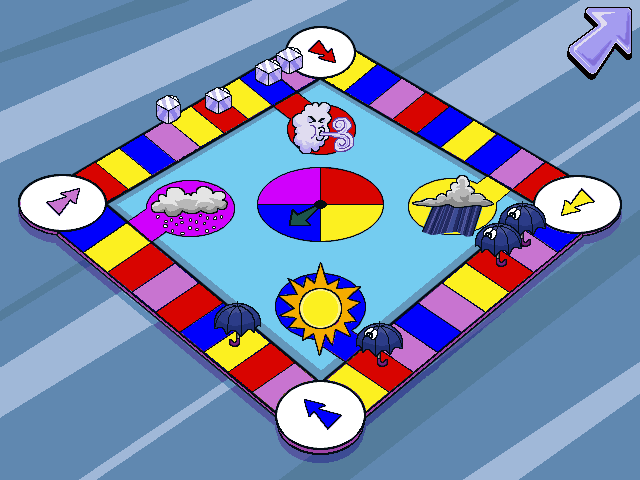This screenshot has height=480, width=640.
Task: Tap the purple arrow corner space
Action: coord(63,203)
